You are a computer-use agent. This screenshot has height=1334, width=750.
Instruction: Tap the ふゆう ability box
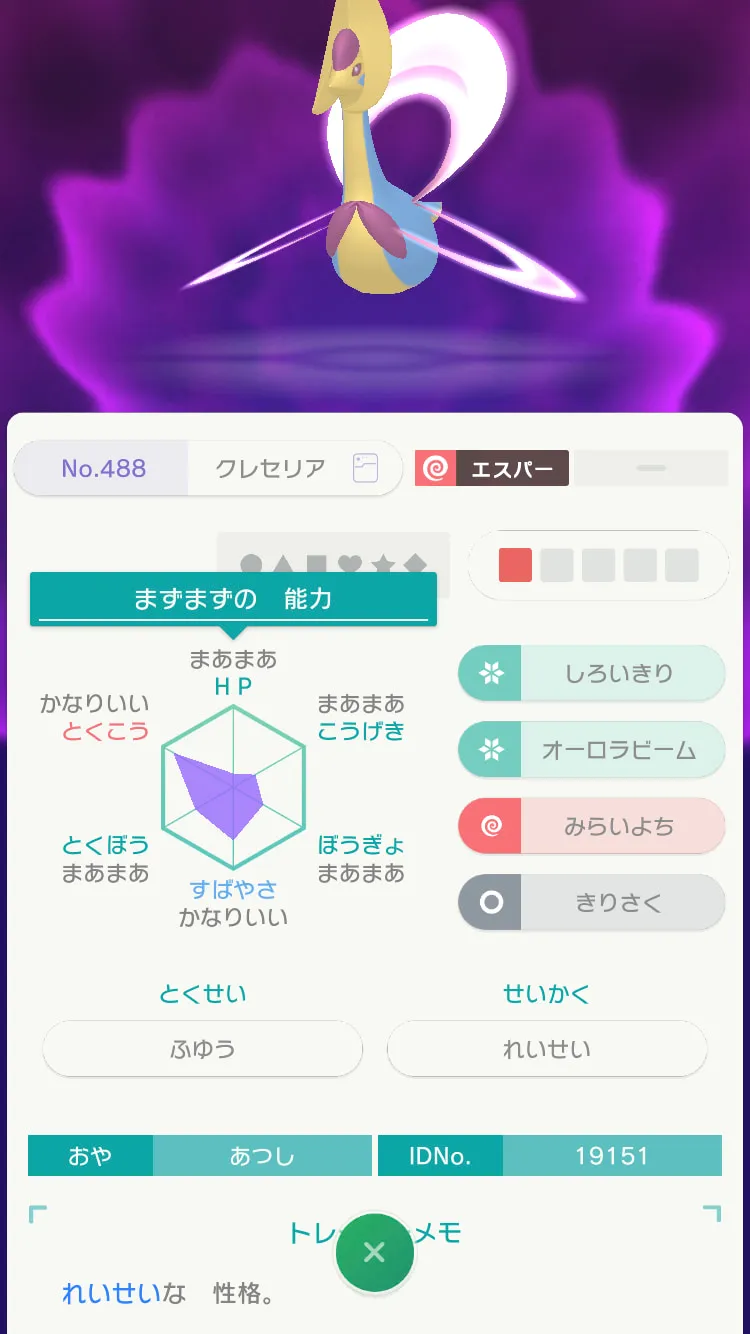tap(202, 1049)
